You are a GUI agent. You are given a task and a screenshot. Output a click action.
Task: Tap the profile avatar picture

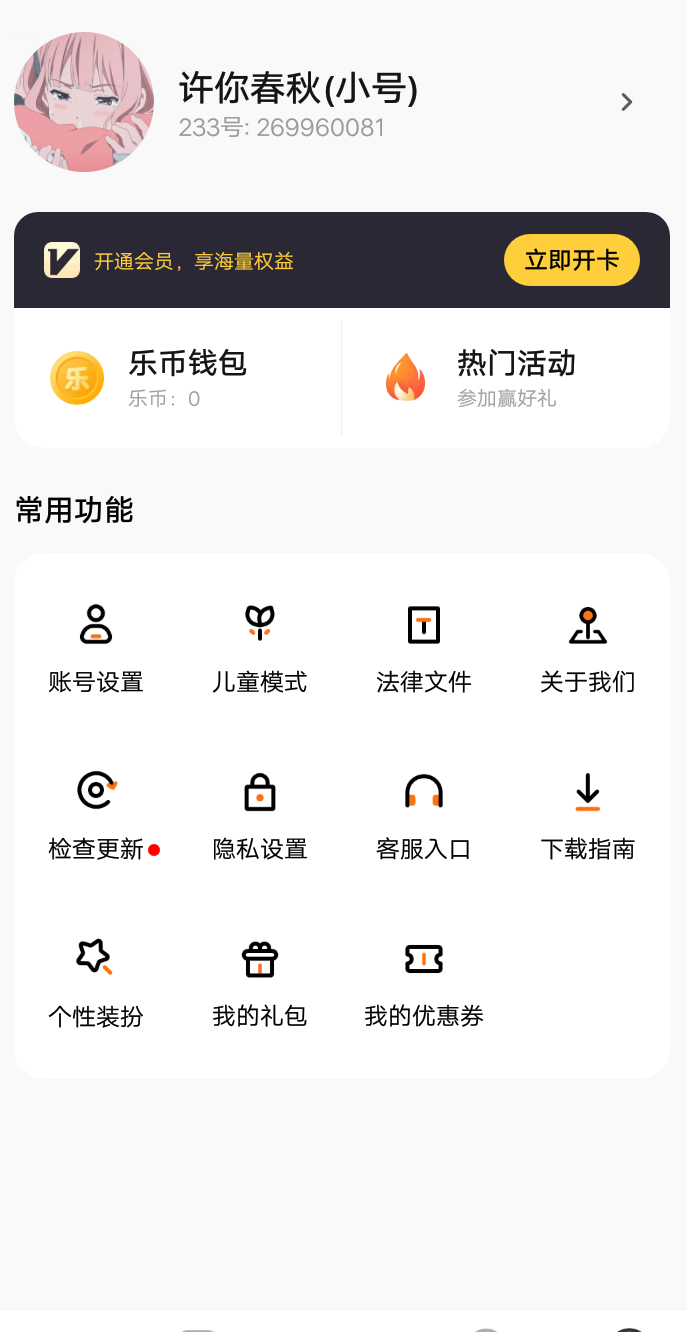84,102
